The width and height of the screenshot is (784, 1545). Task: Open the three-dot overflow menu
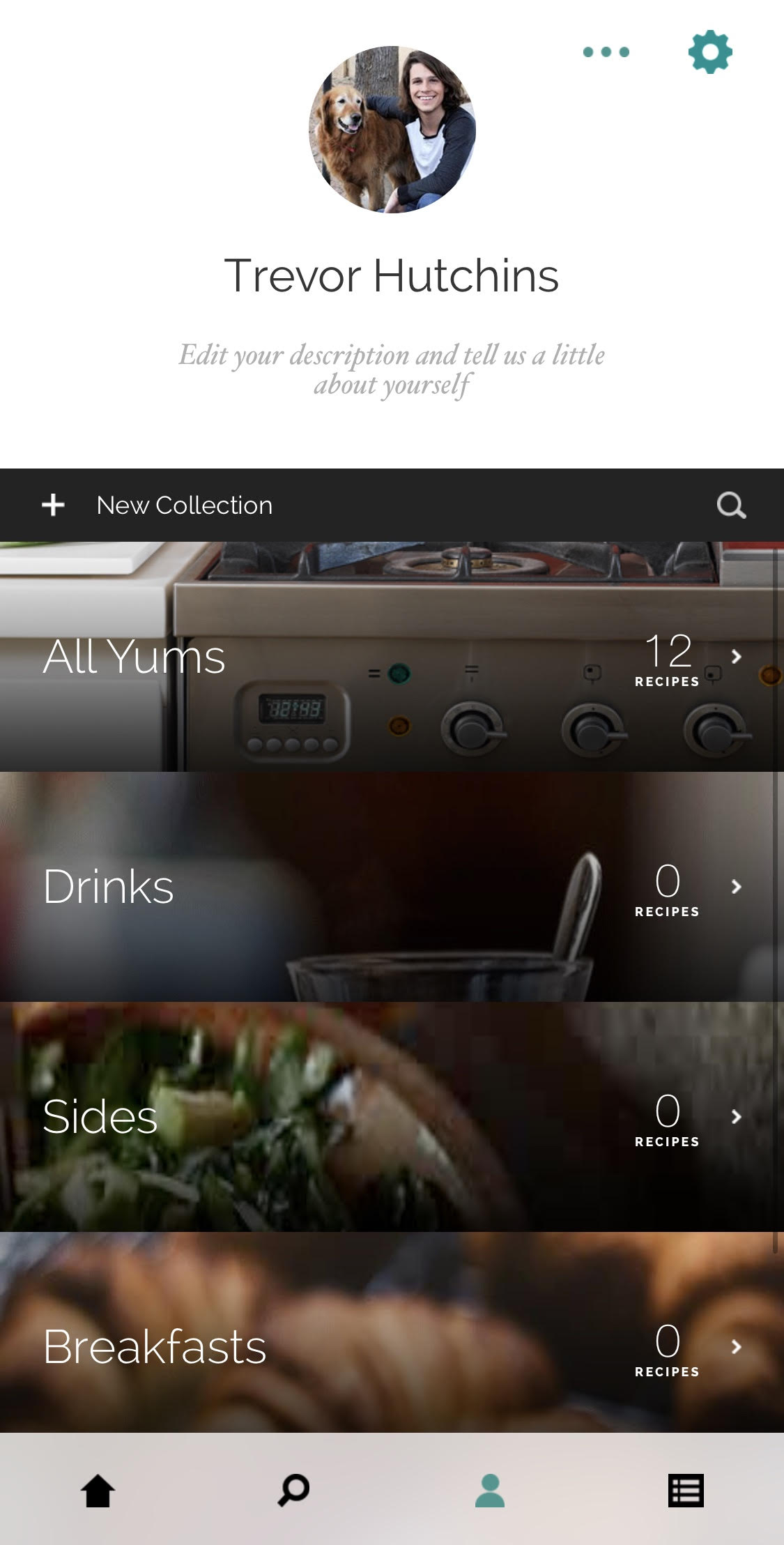click(606, 52)
